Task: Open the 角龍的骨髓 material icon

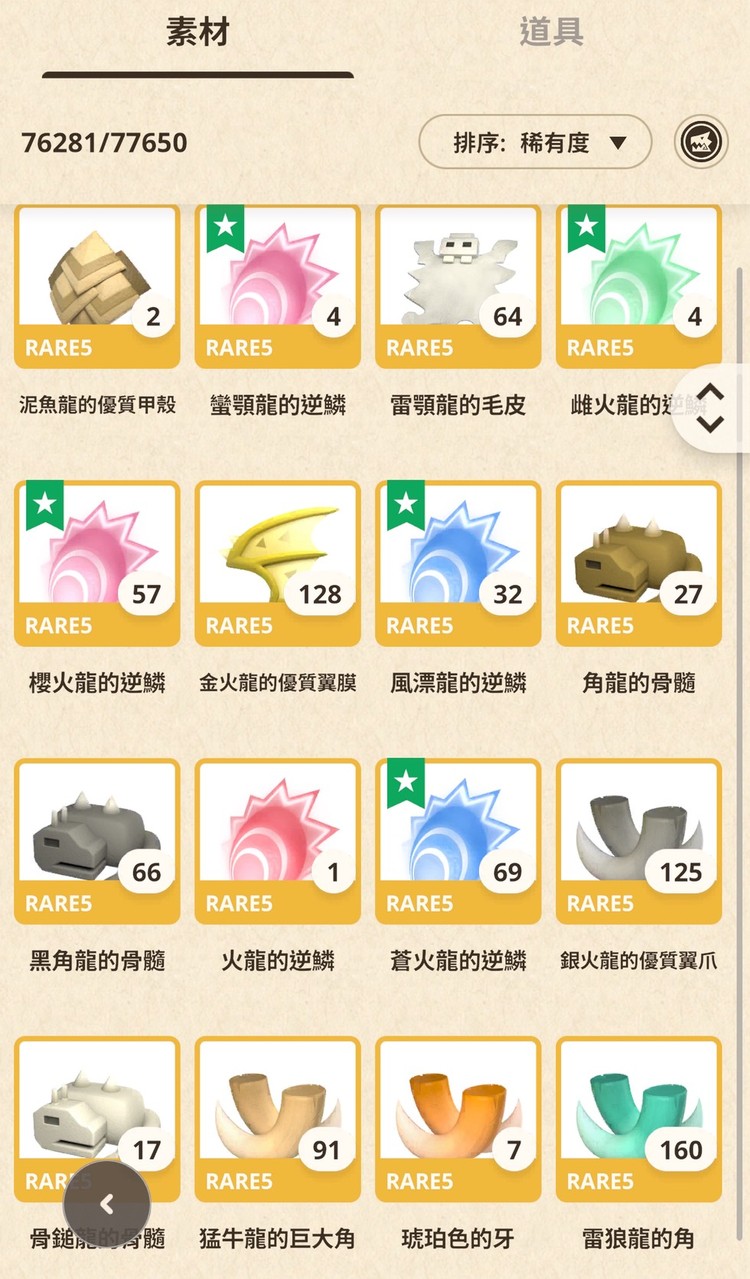Action: [638, 555]
